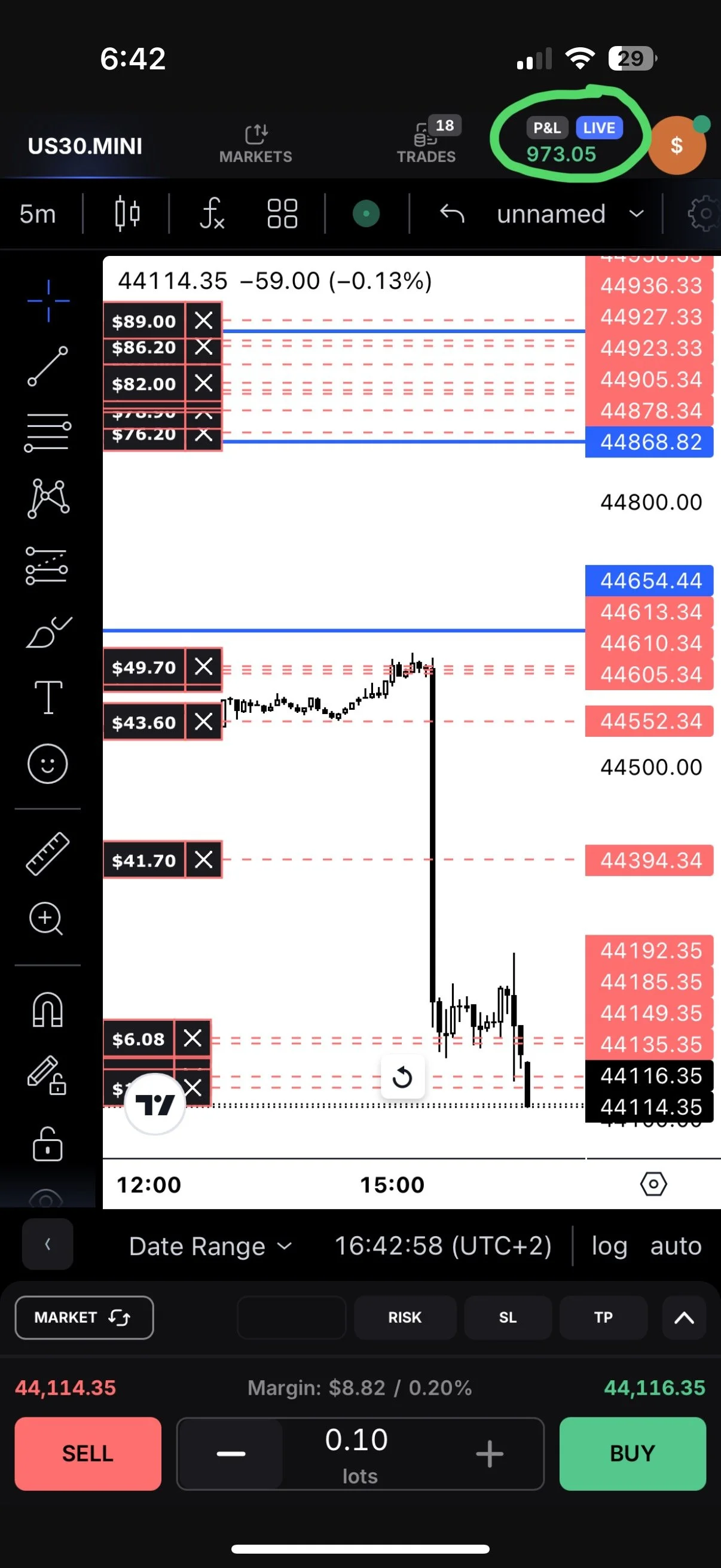
Task: Change the 5m timeframe
Action: (38, 214)
